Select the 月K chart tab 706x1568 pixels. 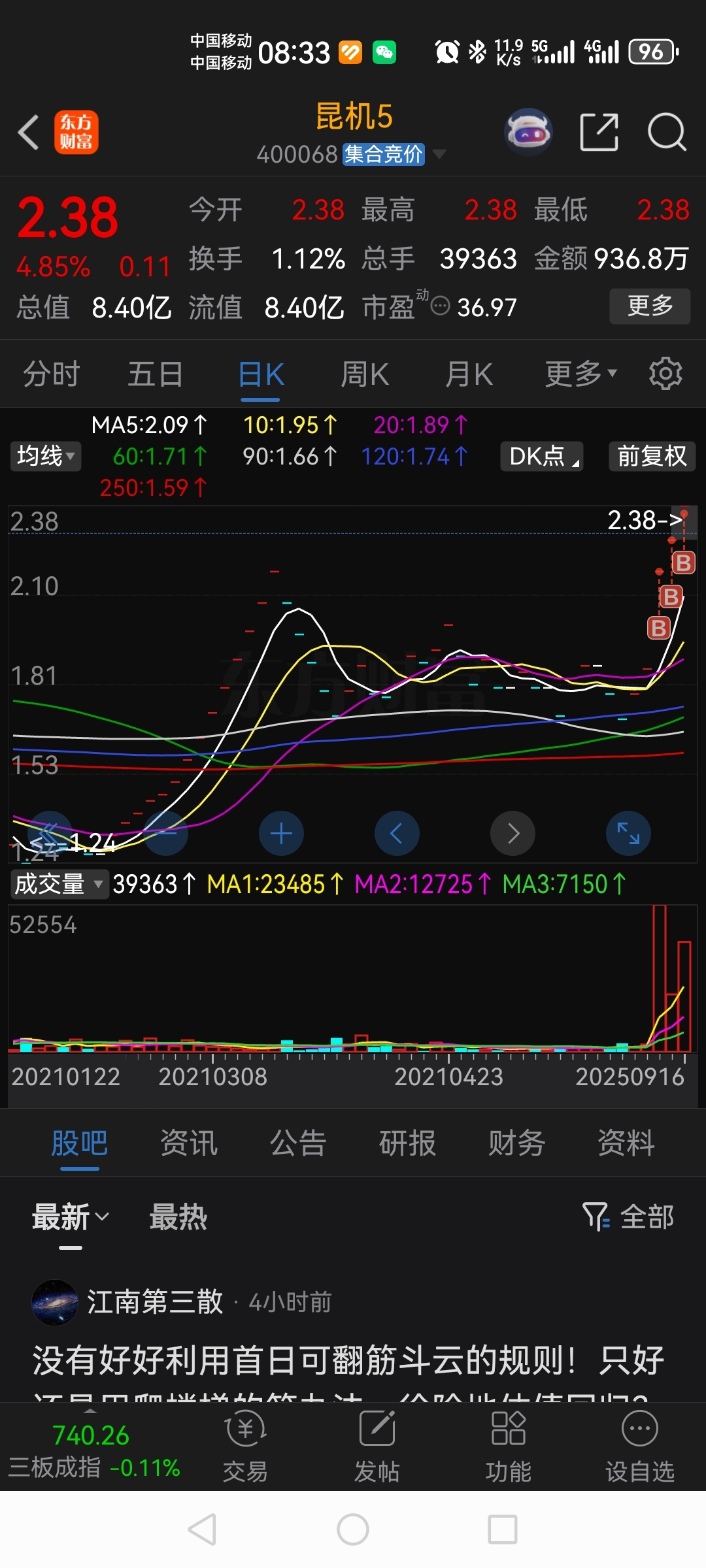tap(469, 375)
